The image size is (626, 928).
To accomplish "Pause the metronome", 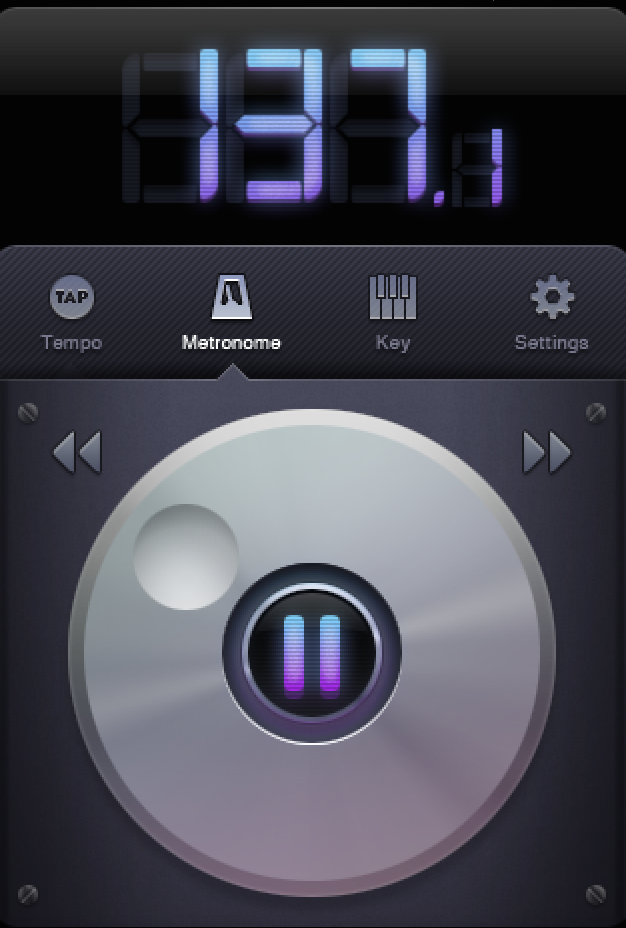I will click(312, 654).
